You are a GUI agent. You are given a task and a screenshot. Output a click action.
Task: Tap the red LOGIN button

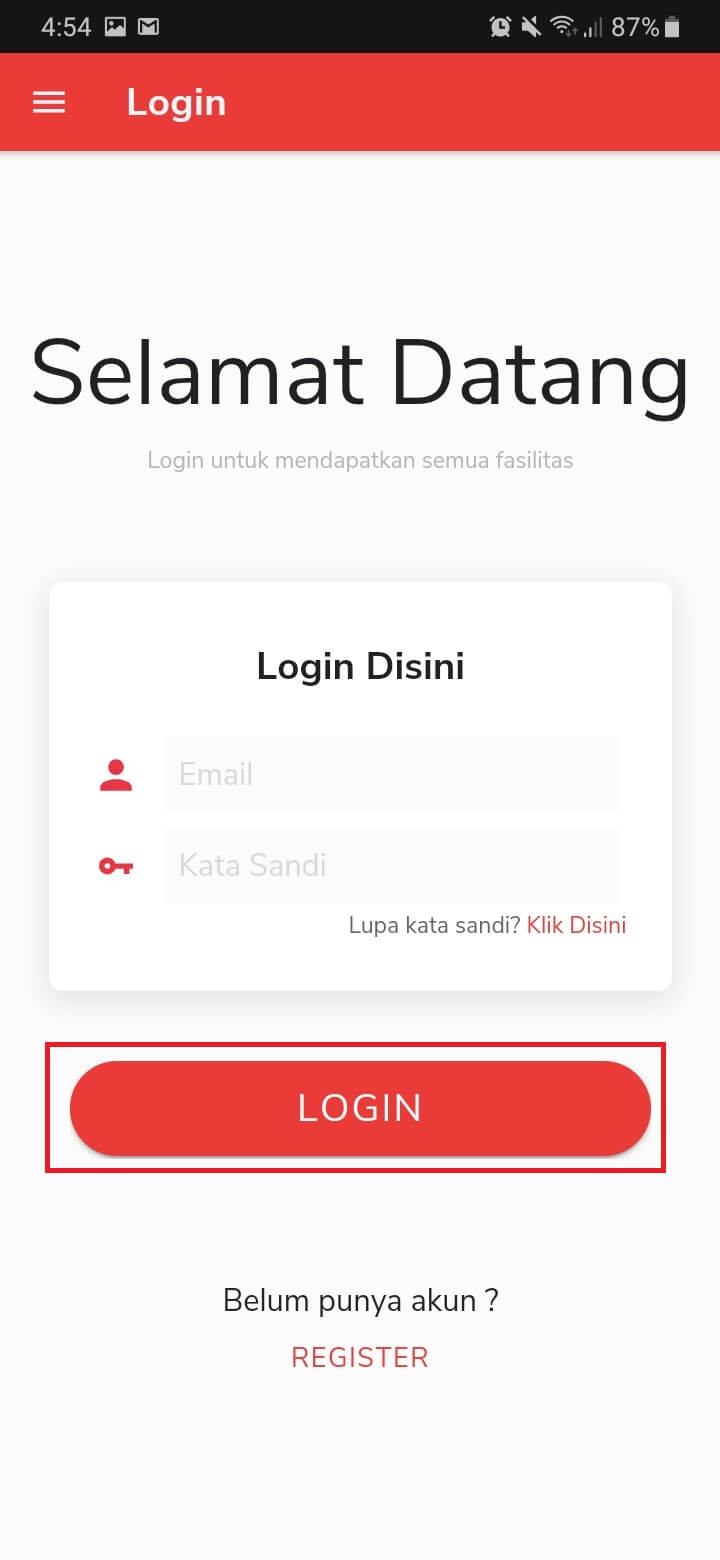point(360,1108)
